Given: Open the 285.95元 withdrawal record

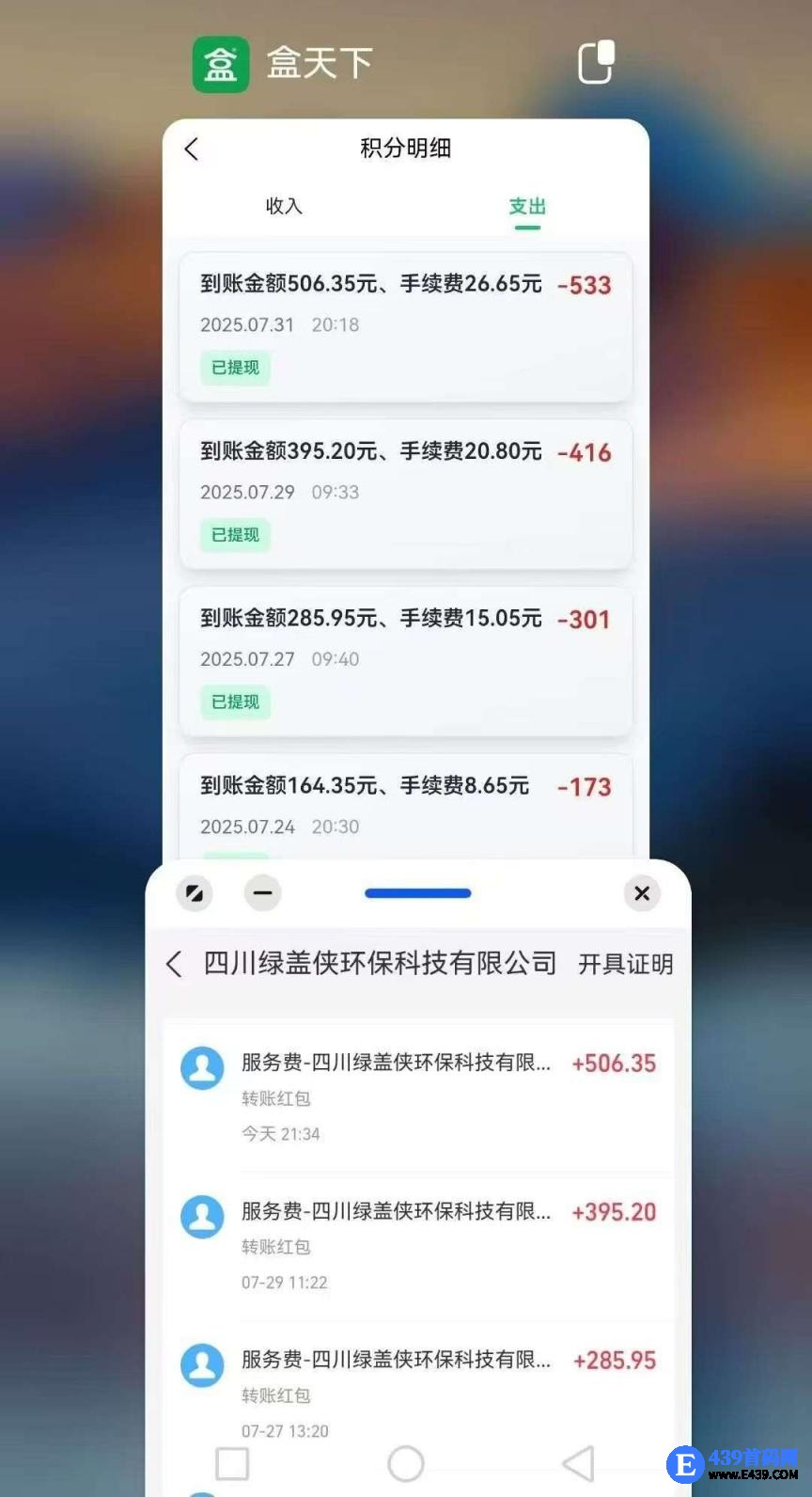Looking at the screenshot, I should (x=405, y=661).
